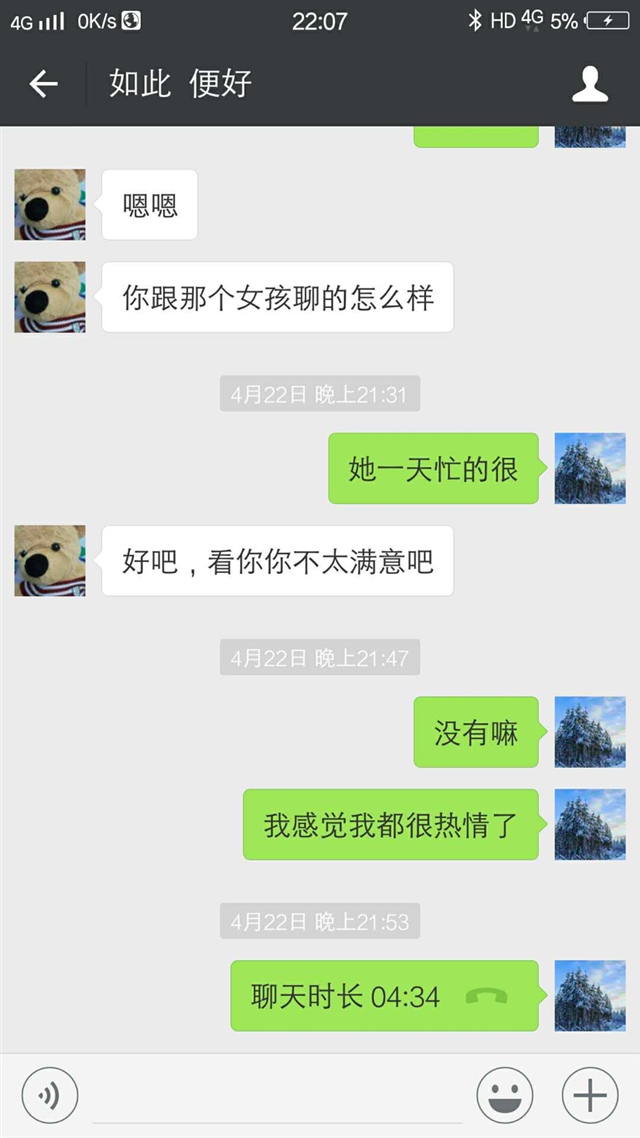Tap the 聊天时长 04:34 call record
The image size is (640, 1138).
point(384,996)
